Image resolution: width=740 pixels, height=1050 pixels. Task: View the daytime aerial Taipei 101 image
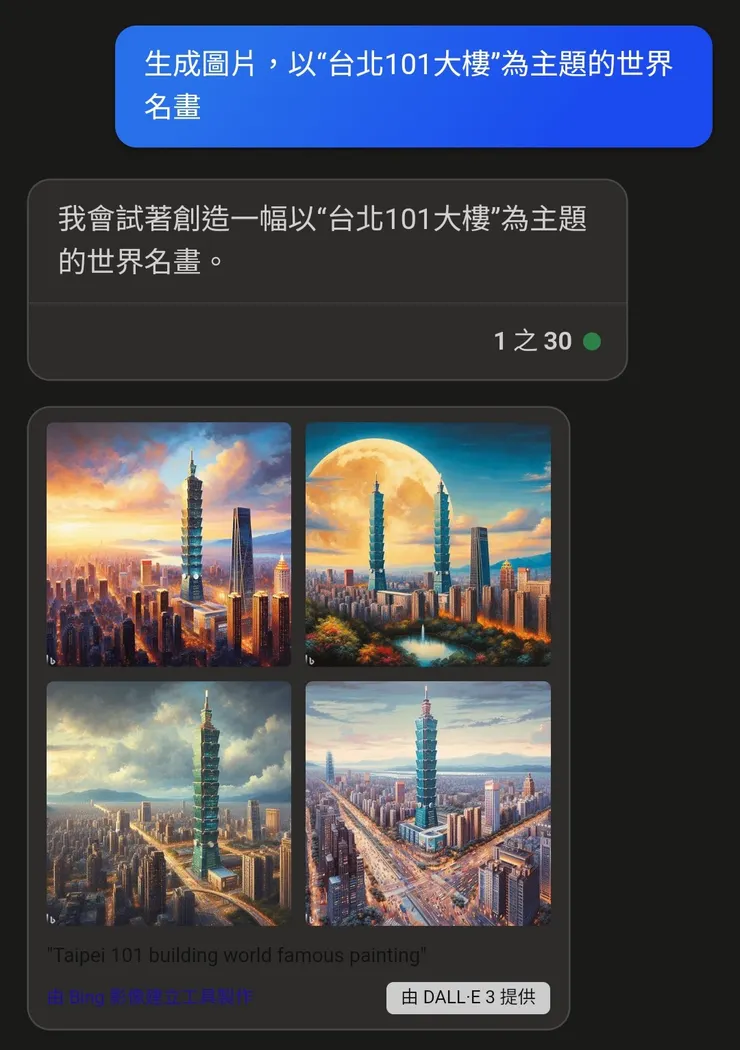168,802
